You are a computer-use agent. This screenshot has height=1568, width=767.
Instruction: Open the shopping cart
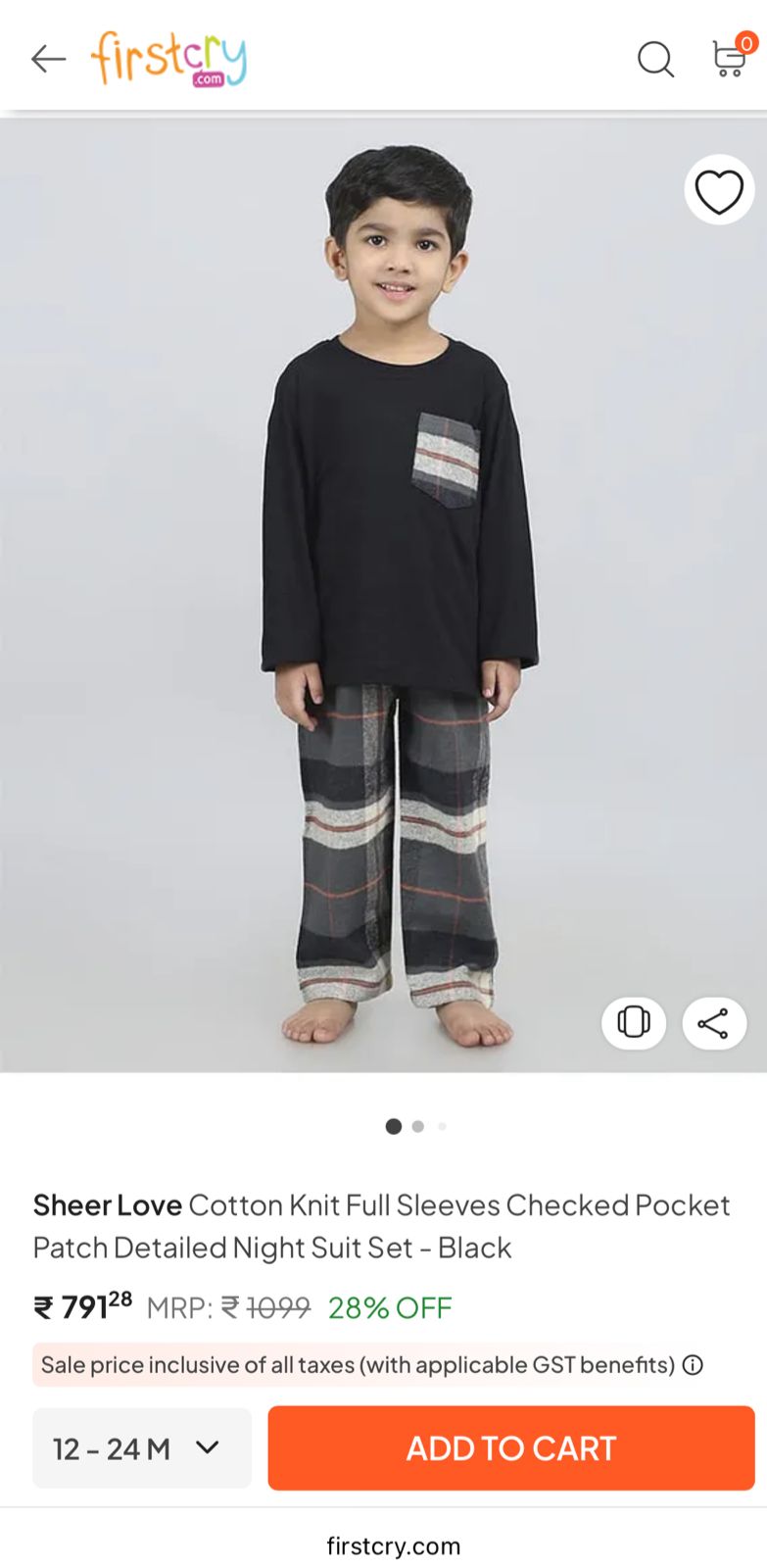(x=729, y=58)
